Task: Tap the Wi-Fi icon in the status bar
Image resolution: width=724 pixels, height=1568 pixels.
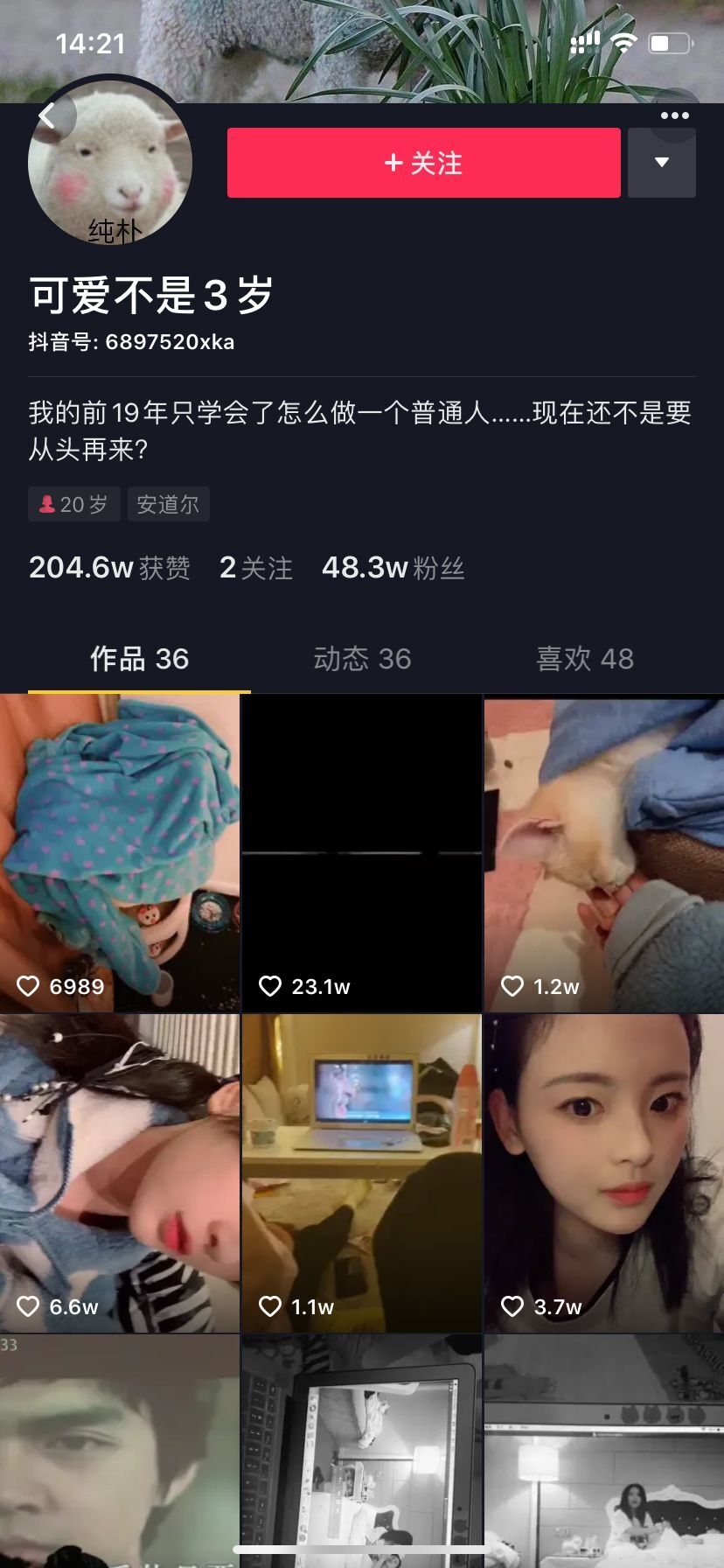Action: point(623,41)
